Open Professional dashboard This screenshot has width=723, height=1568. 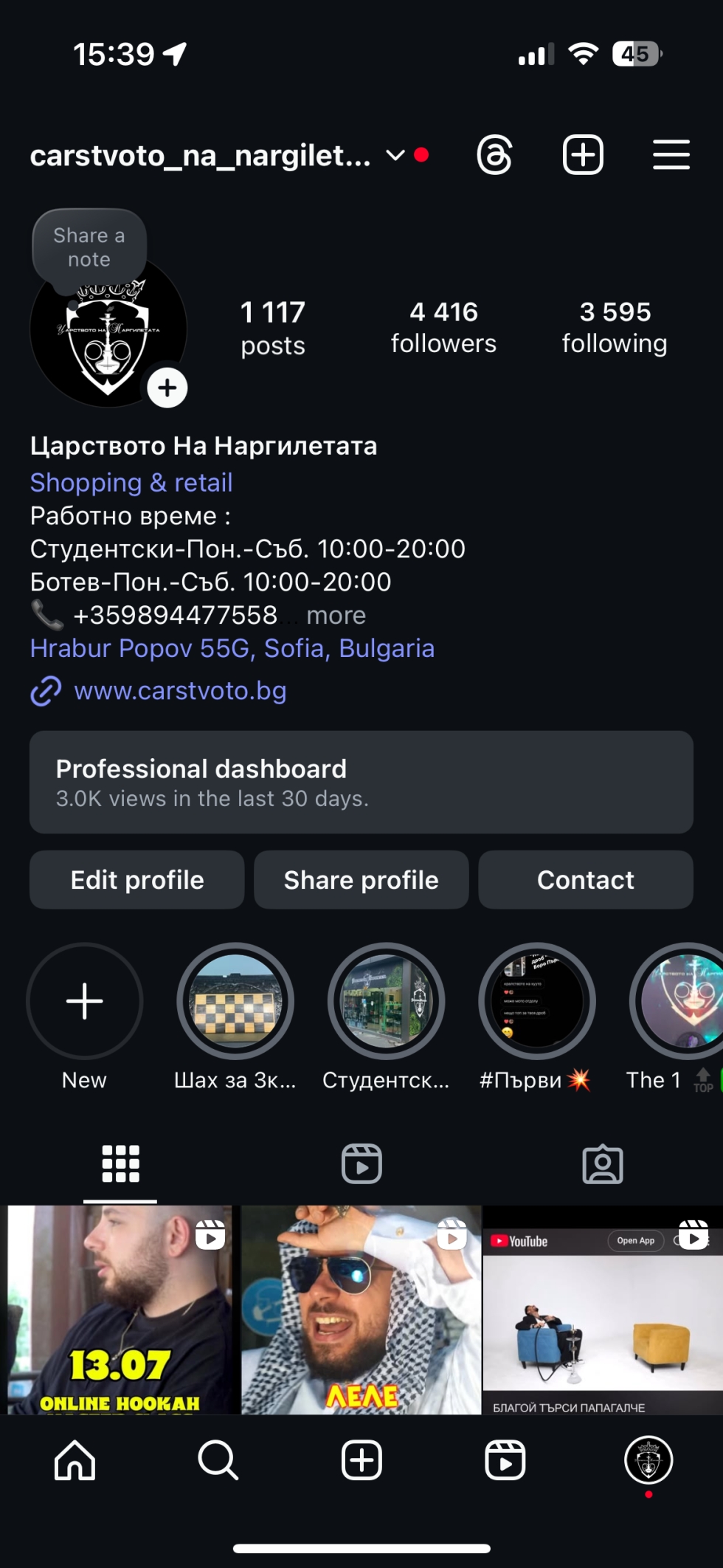coord(361,783)
